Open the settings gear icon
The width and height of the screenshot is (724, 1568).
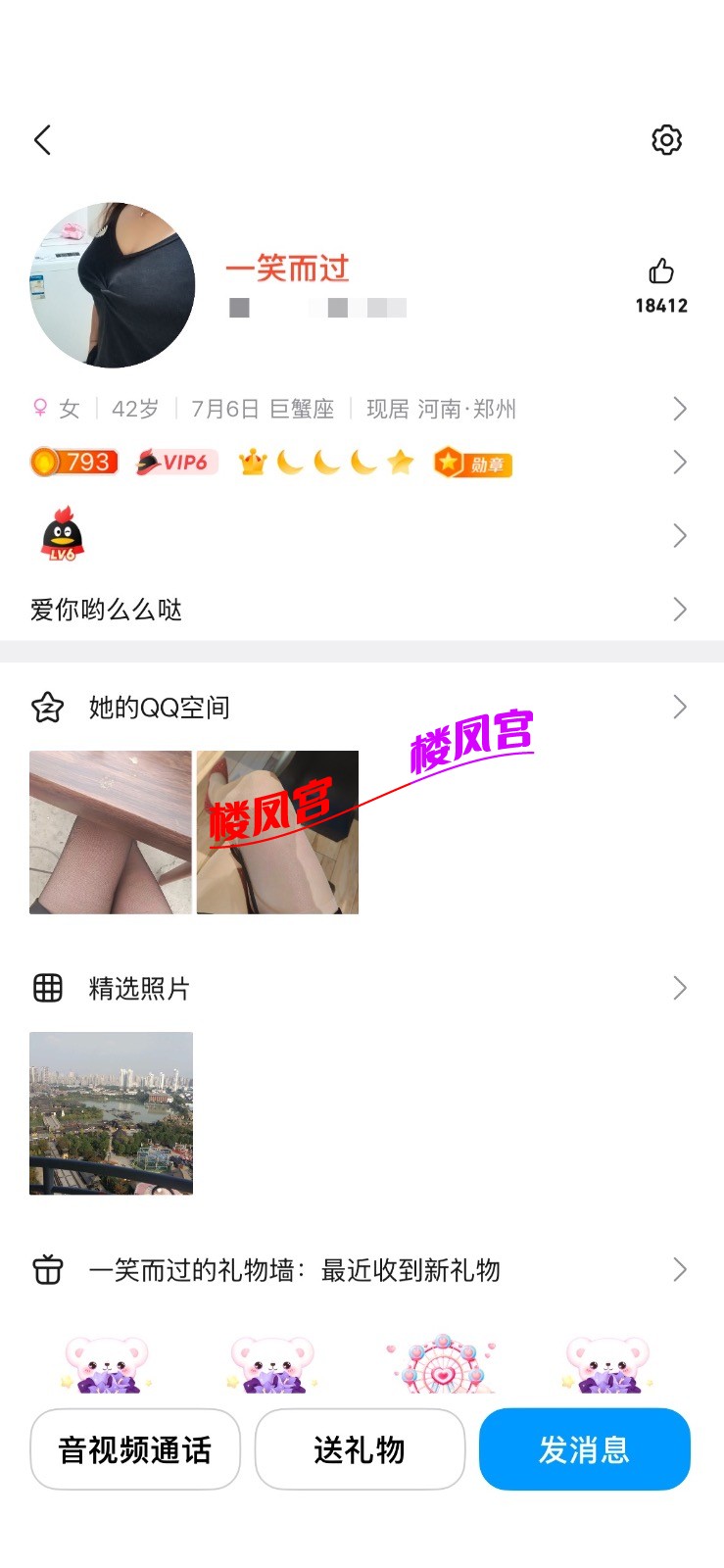pyautogui.click(x=666, y=140)
